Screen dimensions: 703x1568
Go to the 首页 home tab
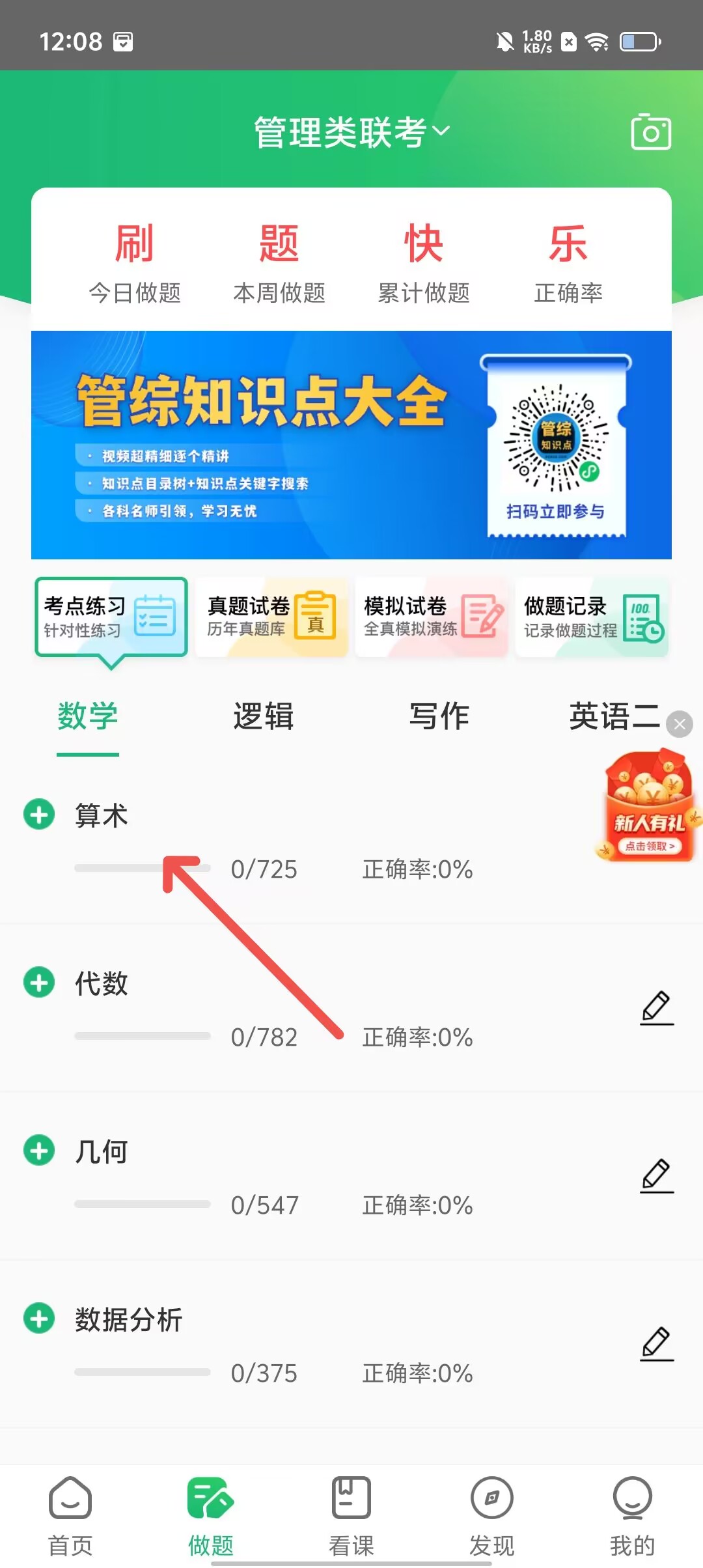point(70,1516)
